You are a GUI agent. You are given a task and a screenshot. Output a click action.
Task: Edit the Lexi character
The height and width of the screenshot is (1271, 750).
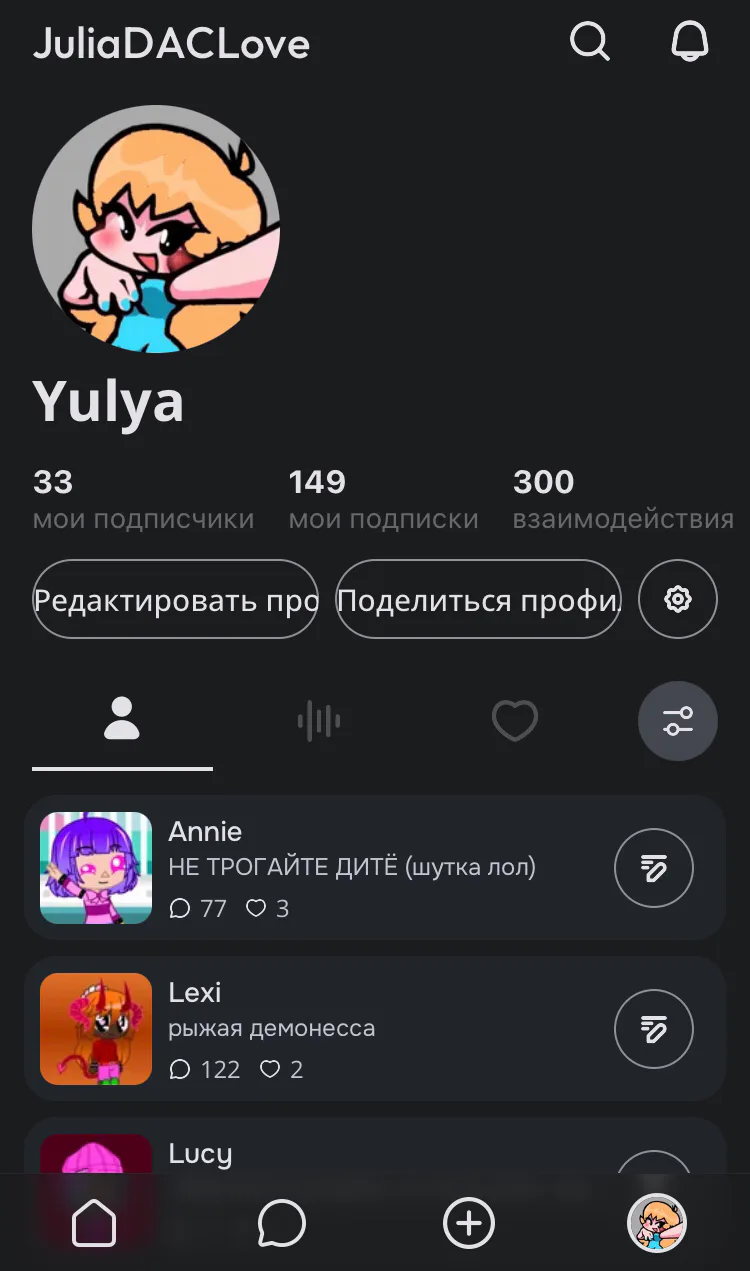[x=654, y=1029]
